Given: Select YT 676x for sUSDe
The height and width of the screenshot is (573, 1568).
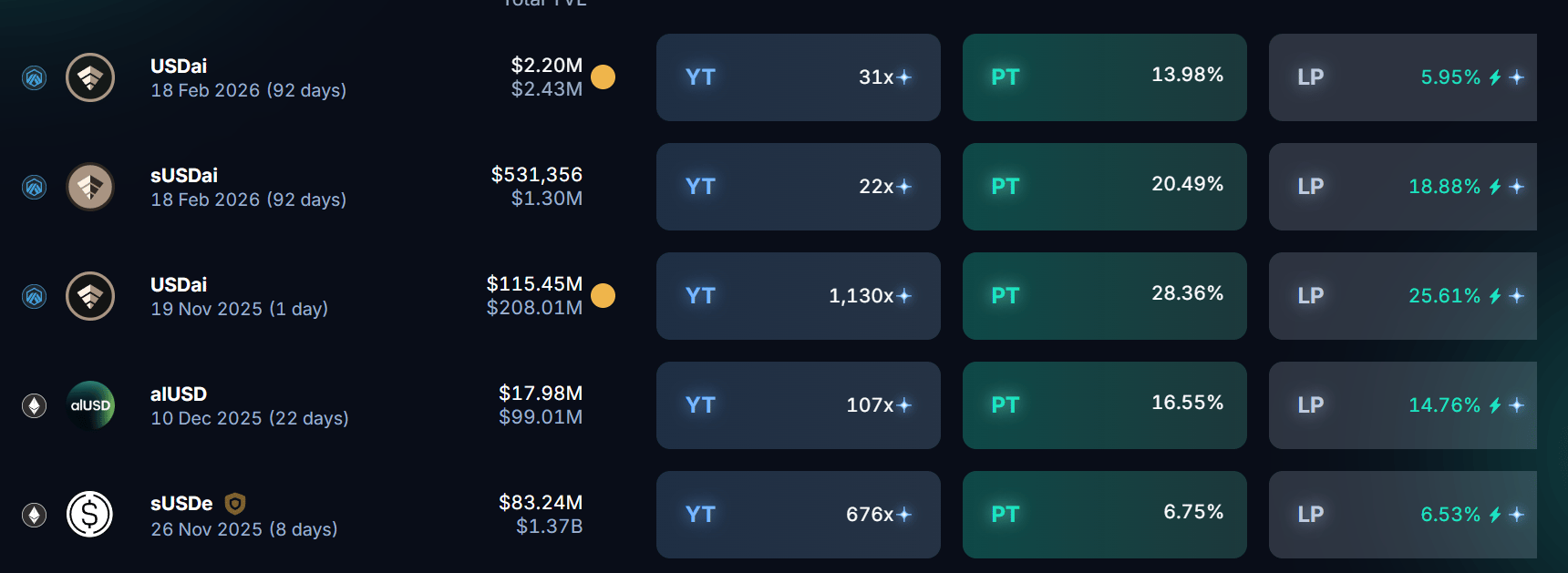Looking at the screenshot, I should [x=798, y=515].
